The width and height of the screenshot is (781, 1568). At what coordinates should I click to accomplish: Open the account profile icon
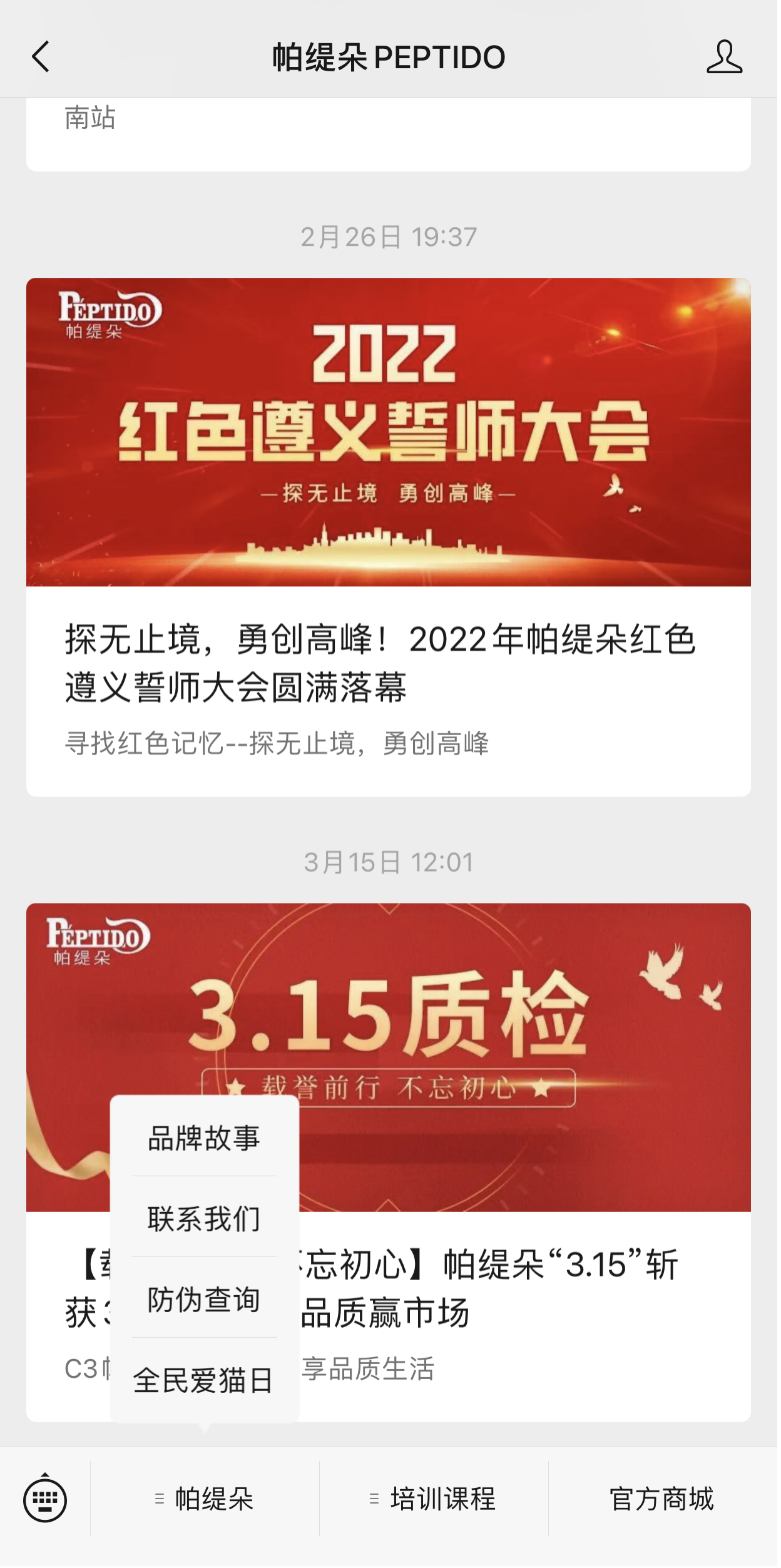[726, 58]
